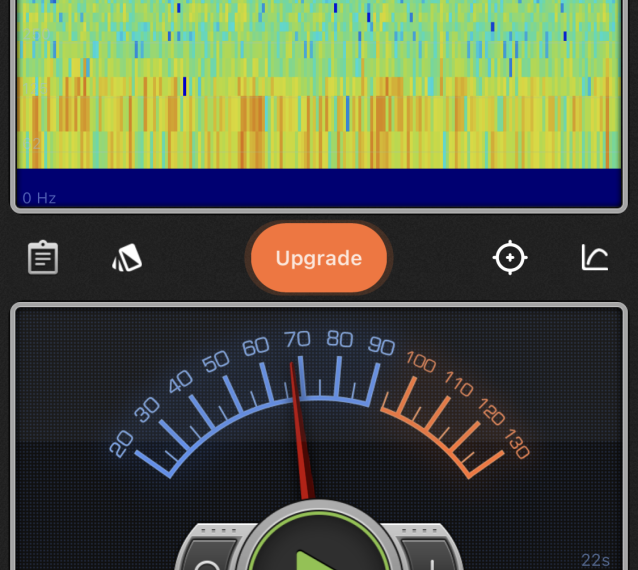Tap the button right of the play button
638x570 pixels.
click(430, 556)
